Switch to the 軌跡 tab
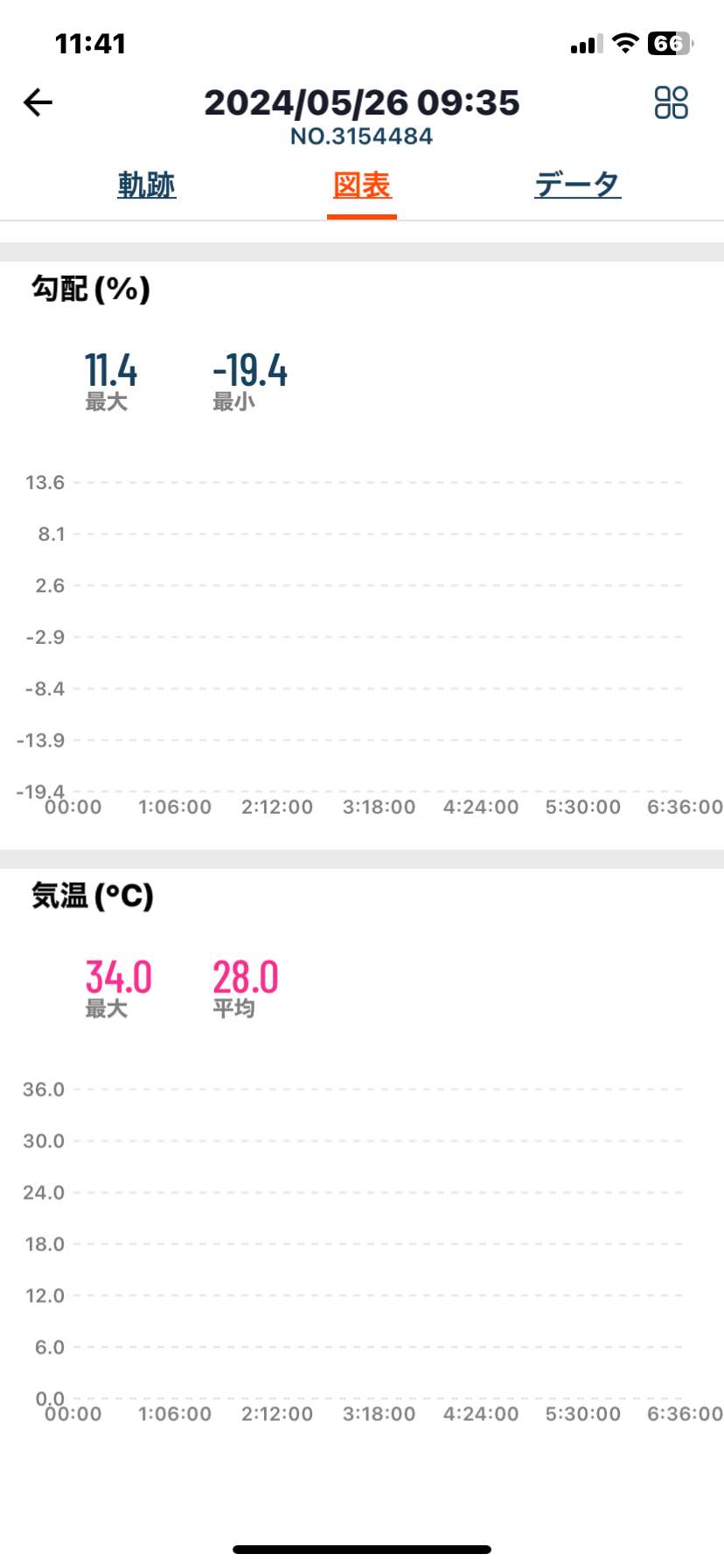724x1568 pixels. tap(147, 185)
